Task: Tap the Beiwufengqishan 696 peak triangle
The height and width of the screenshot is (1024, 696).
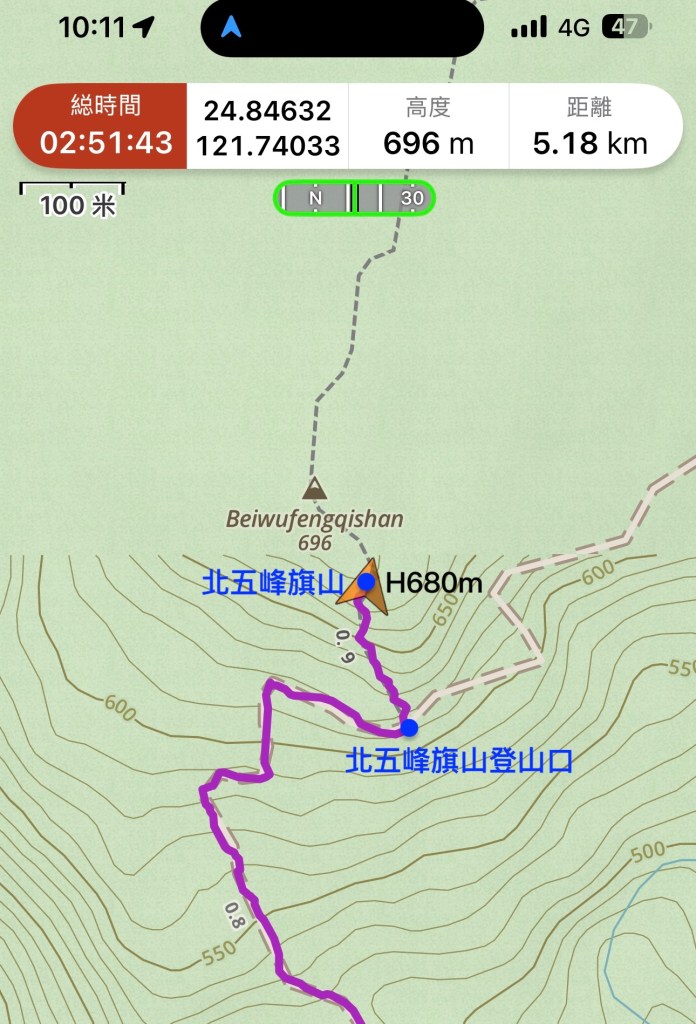Action: click(315, 489)
